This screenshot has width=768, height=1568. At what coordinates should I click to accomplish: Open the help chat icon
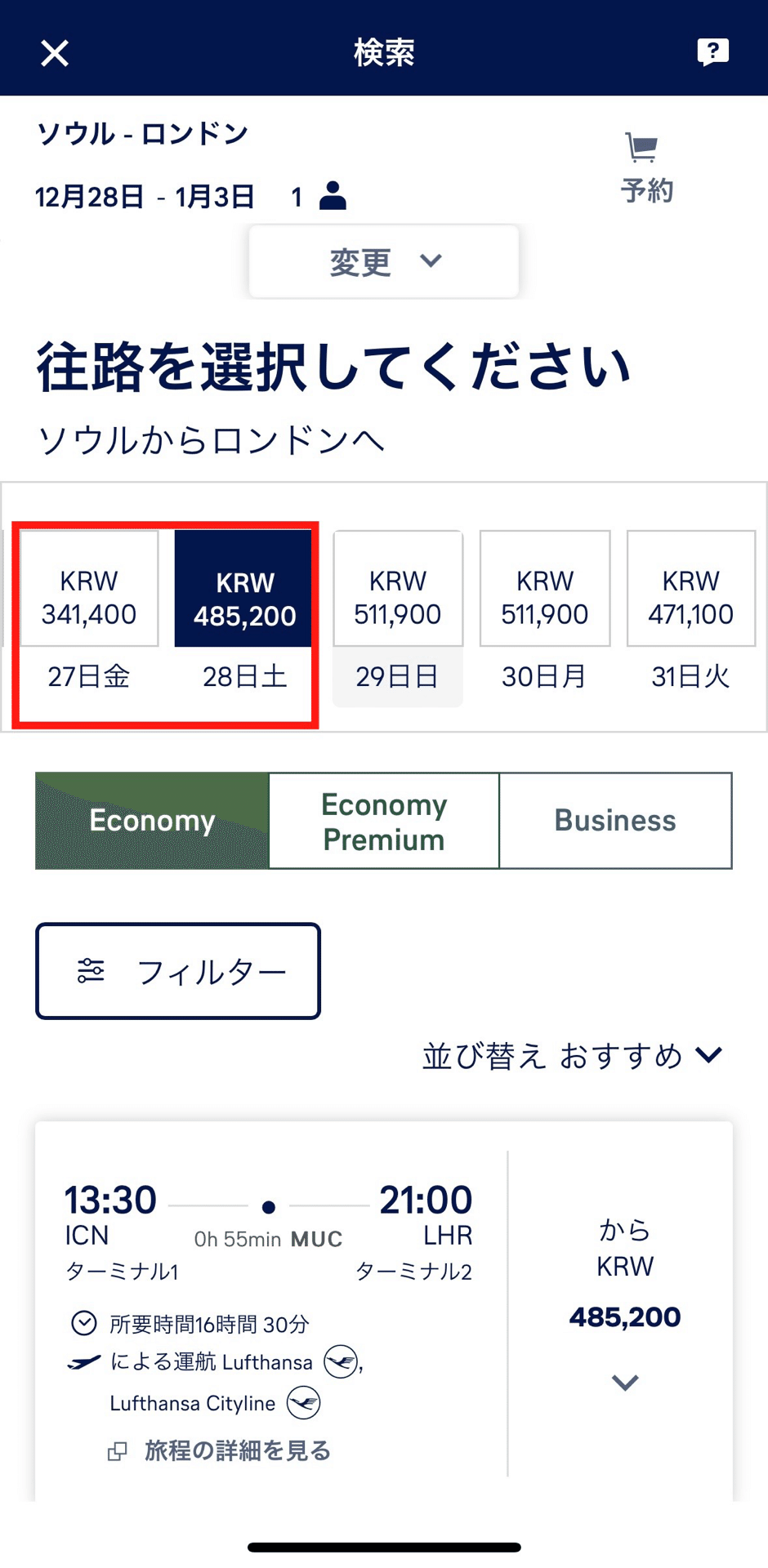pyautogui.click(x=712, y=51)
